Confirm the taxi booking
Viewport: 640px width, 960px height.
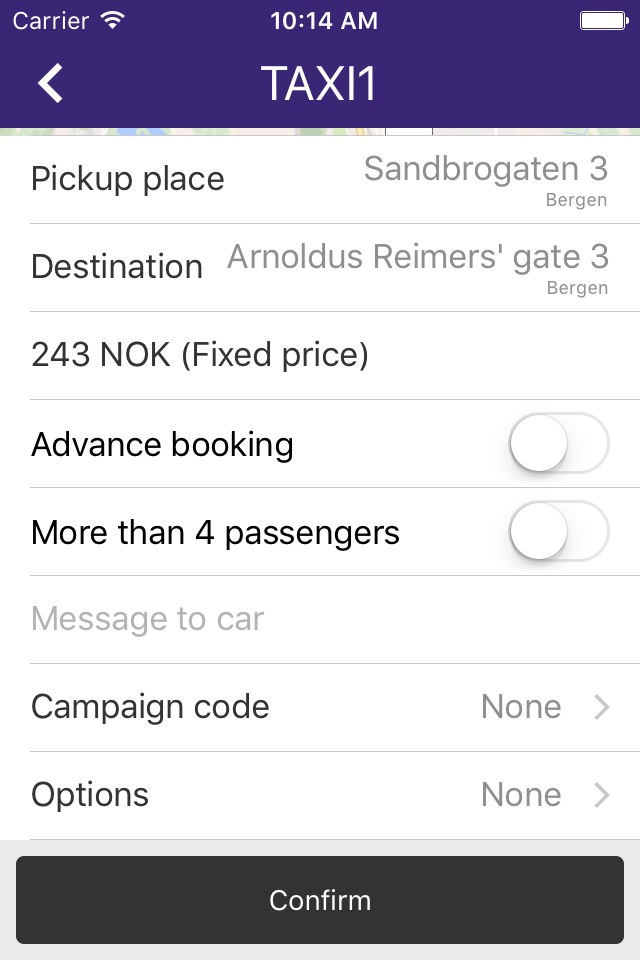coord(320,900)
